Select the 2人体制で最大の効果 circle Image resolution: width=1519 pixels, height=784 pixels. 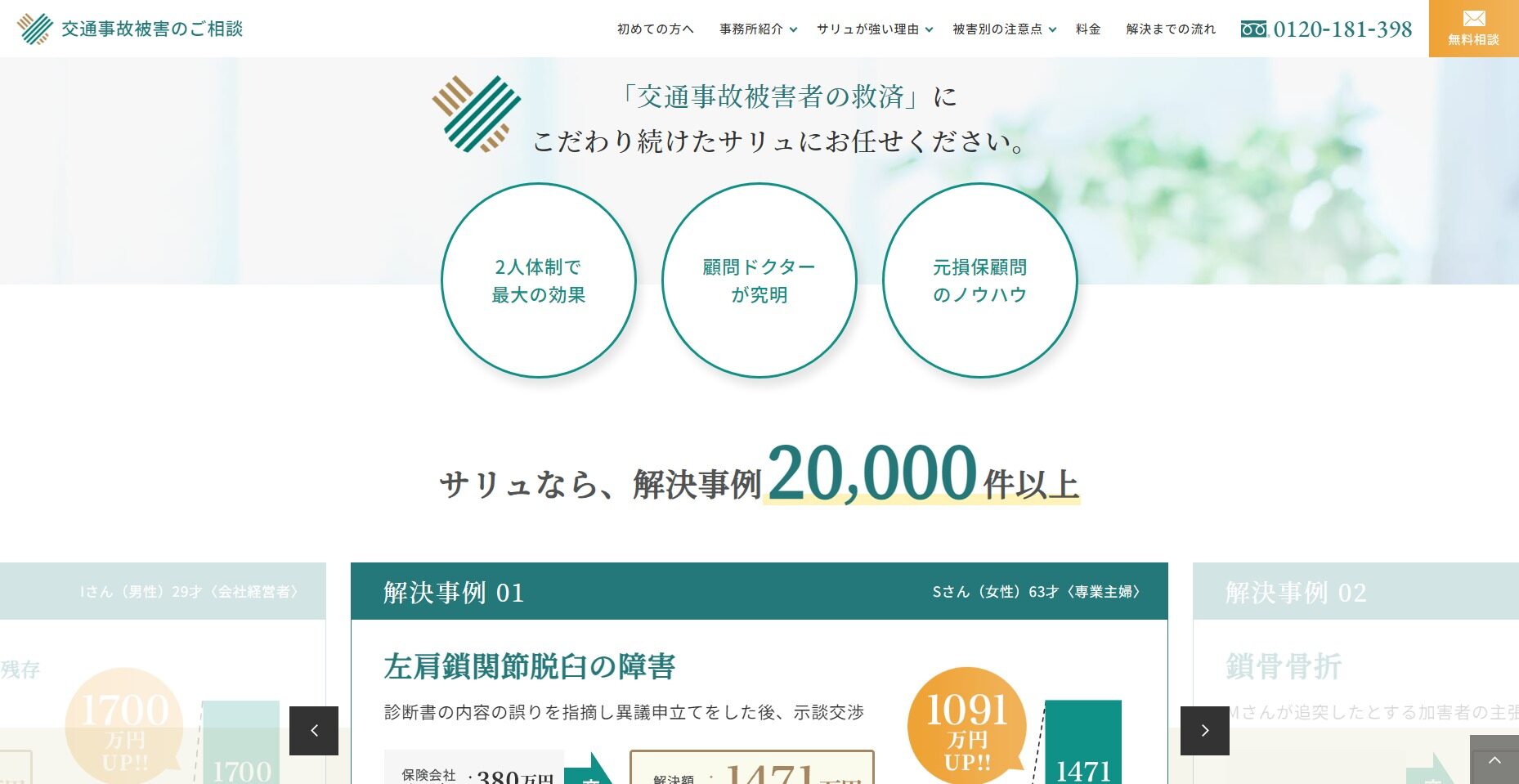[x=538, y=280]
